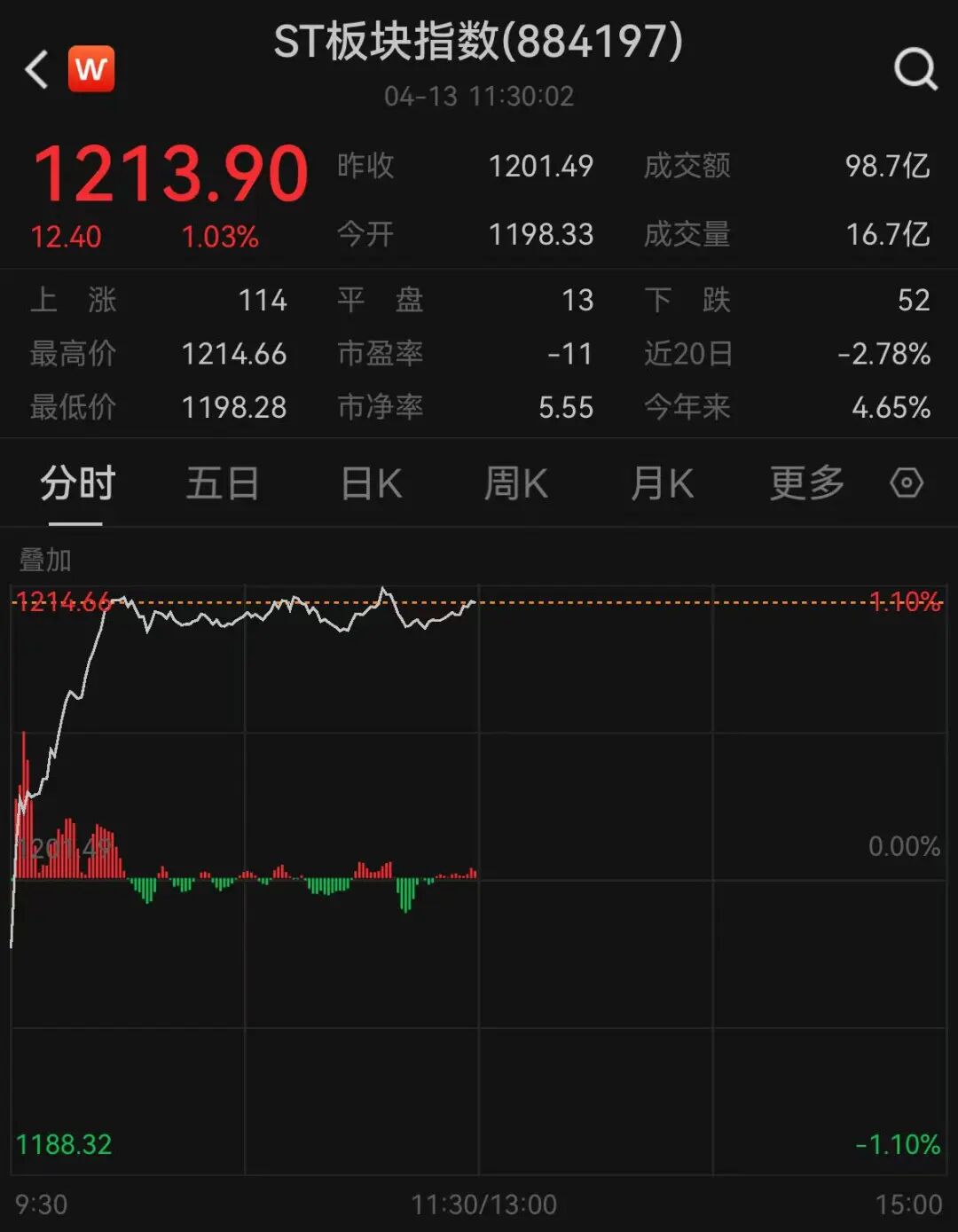Viewport: 958px width, 1232px height.
Task: Select the 分时 chart tab
Action: click(x=77, y=484)
